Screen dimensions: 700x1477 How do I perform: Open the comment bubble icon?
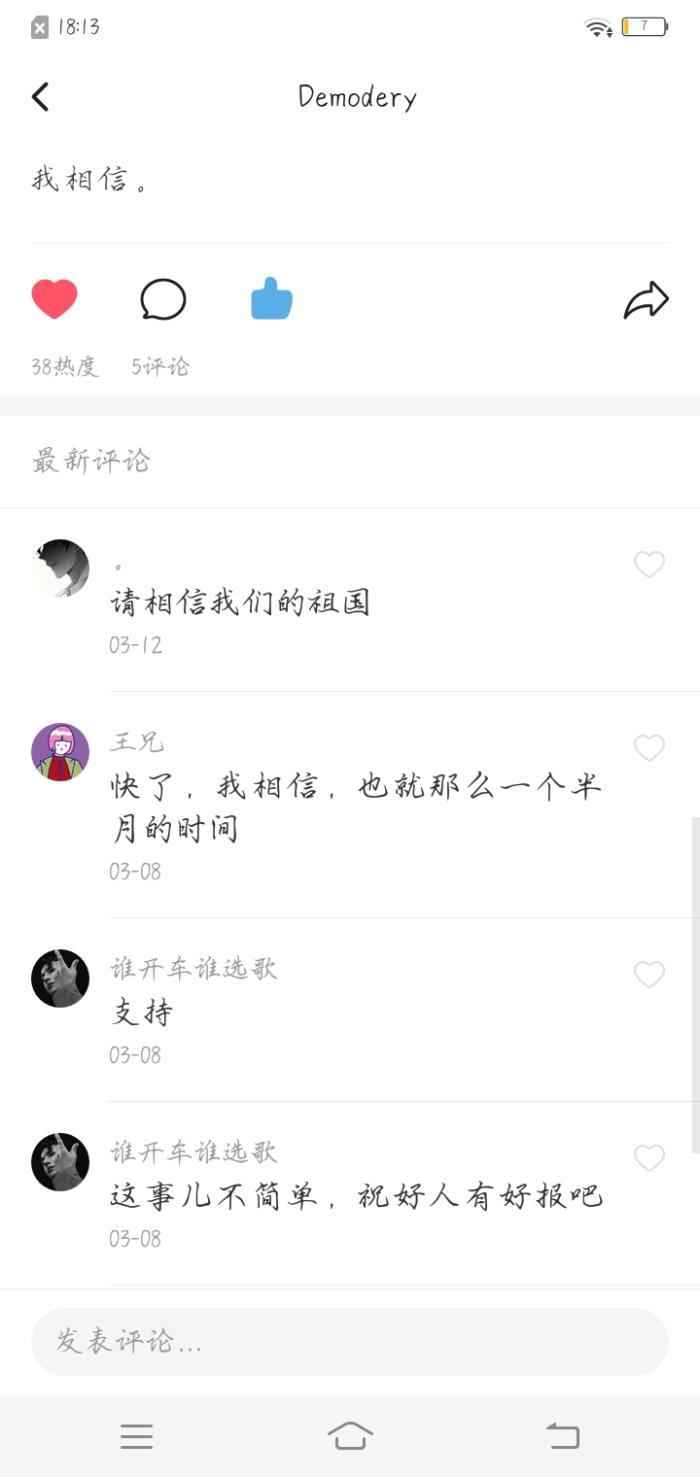coord(163,299)
